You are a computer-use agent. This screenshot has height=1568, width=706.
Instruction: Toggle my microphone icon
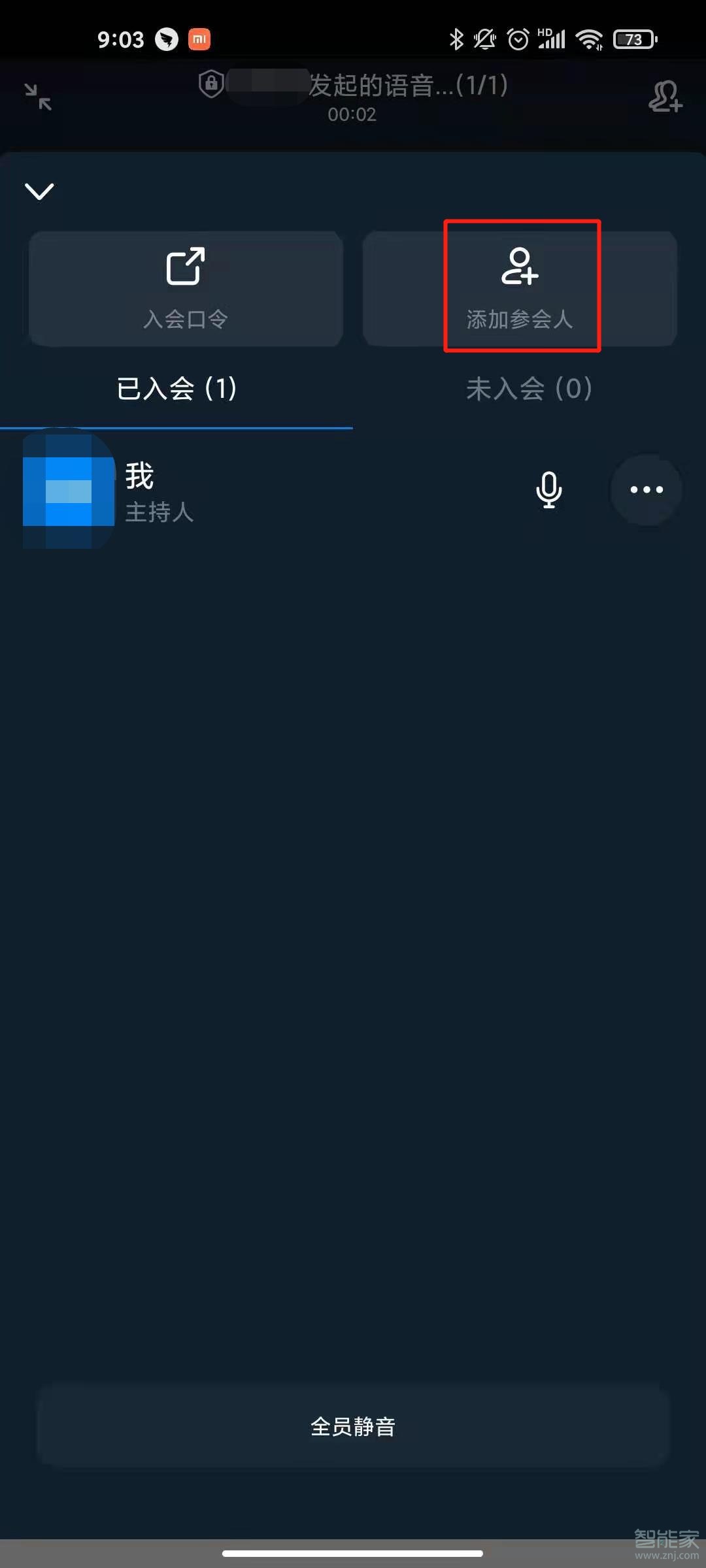click(x=548, y=489)
